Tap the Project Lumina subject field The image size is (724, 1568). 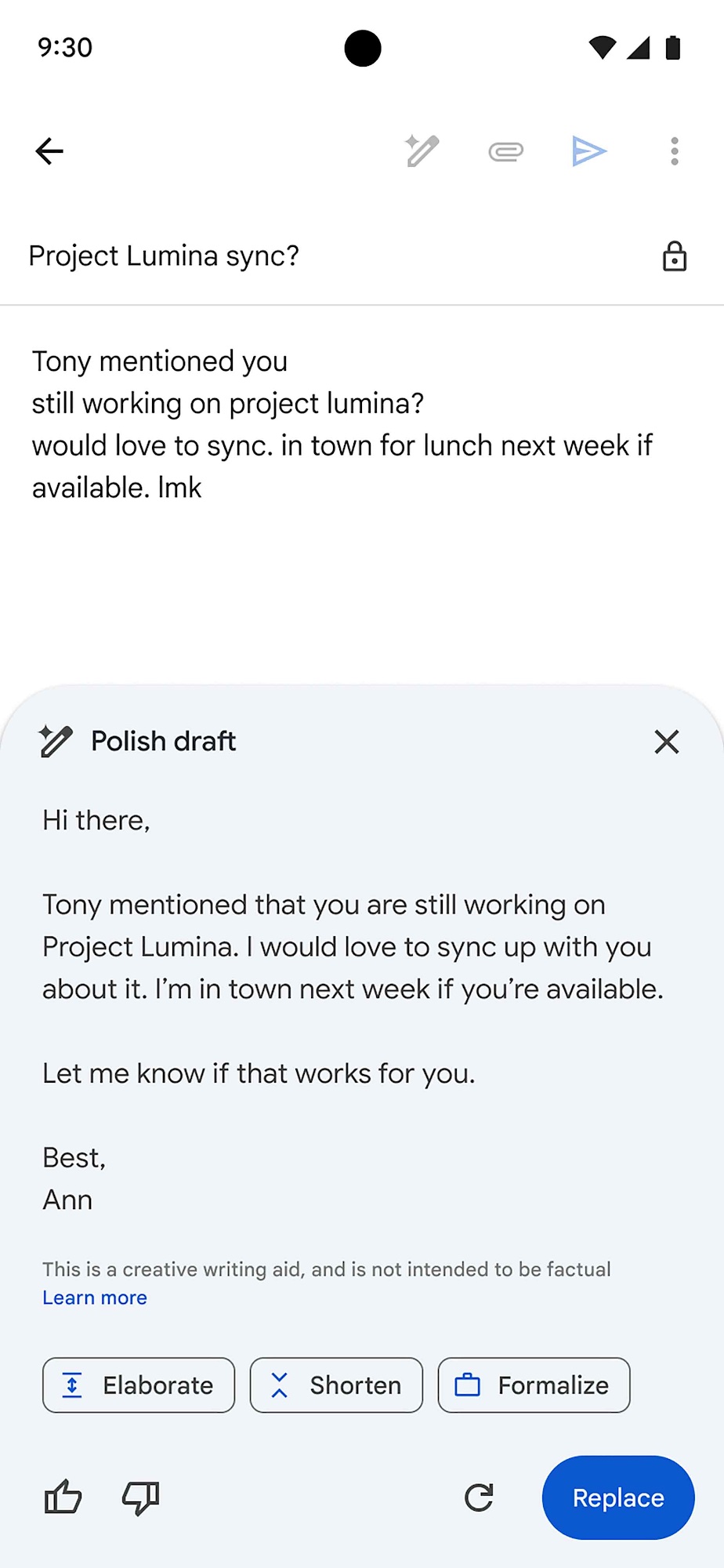click(x=163, y=256)
